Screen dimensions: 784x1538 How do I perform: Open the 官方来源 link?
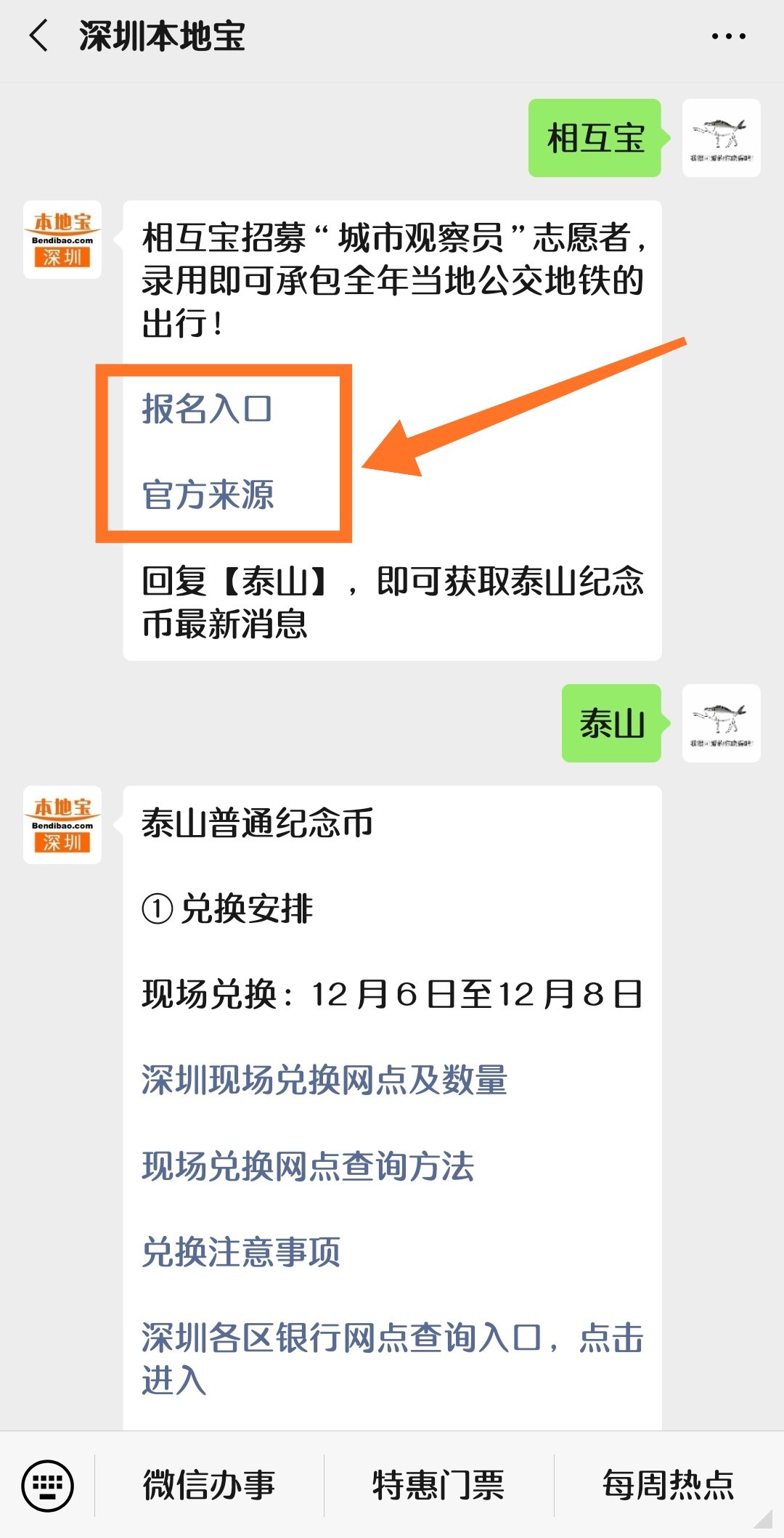tap(208, 495)
